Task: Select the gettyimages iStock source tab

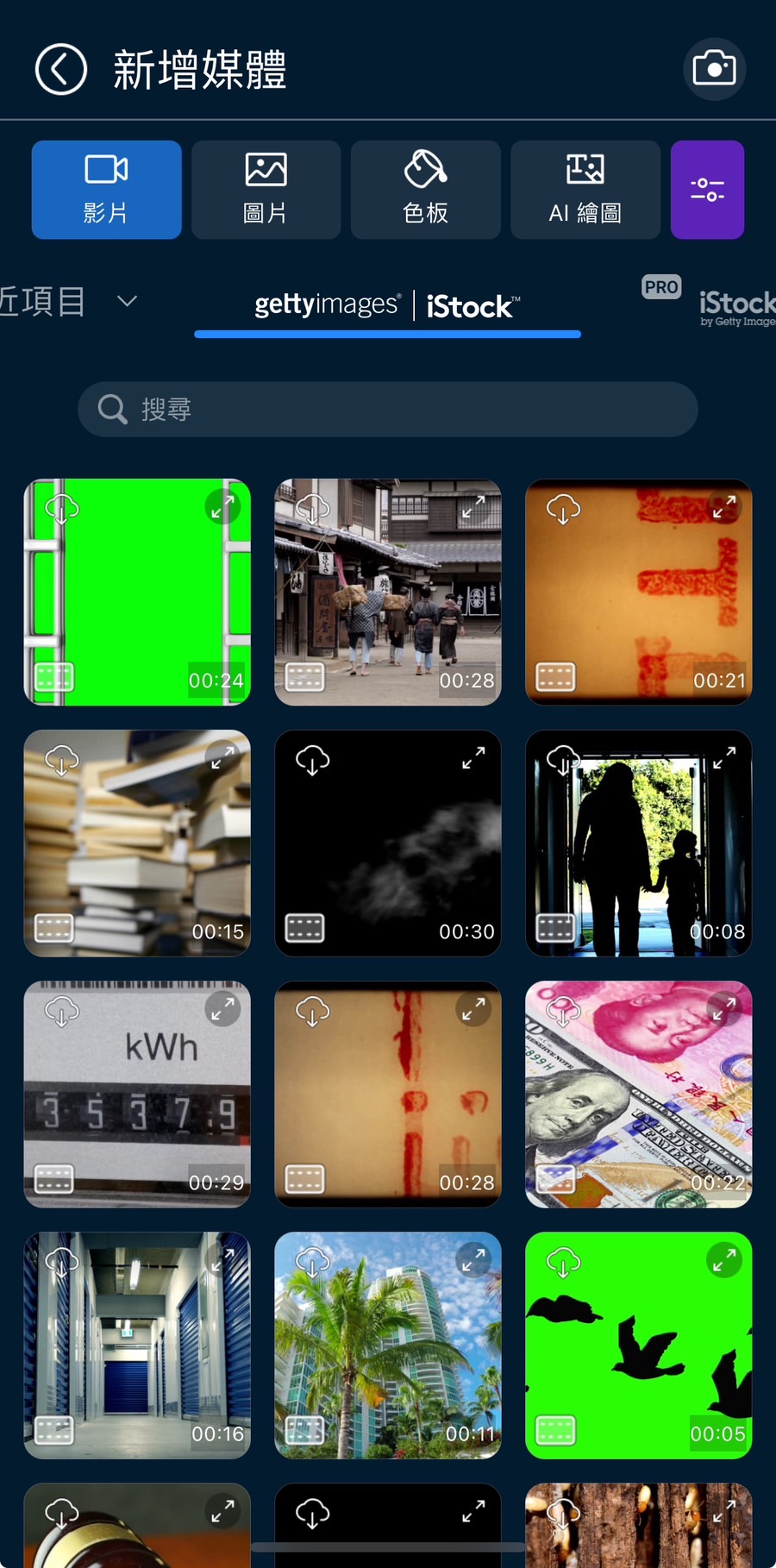Action: pos(387,306)
